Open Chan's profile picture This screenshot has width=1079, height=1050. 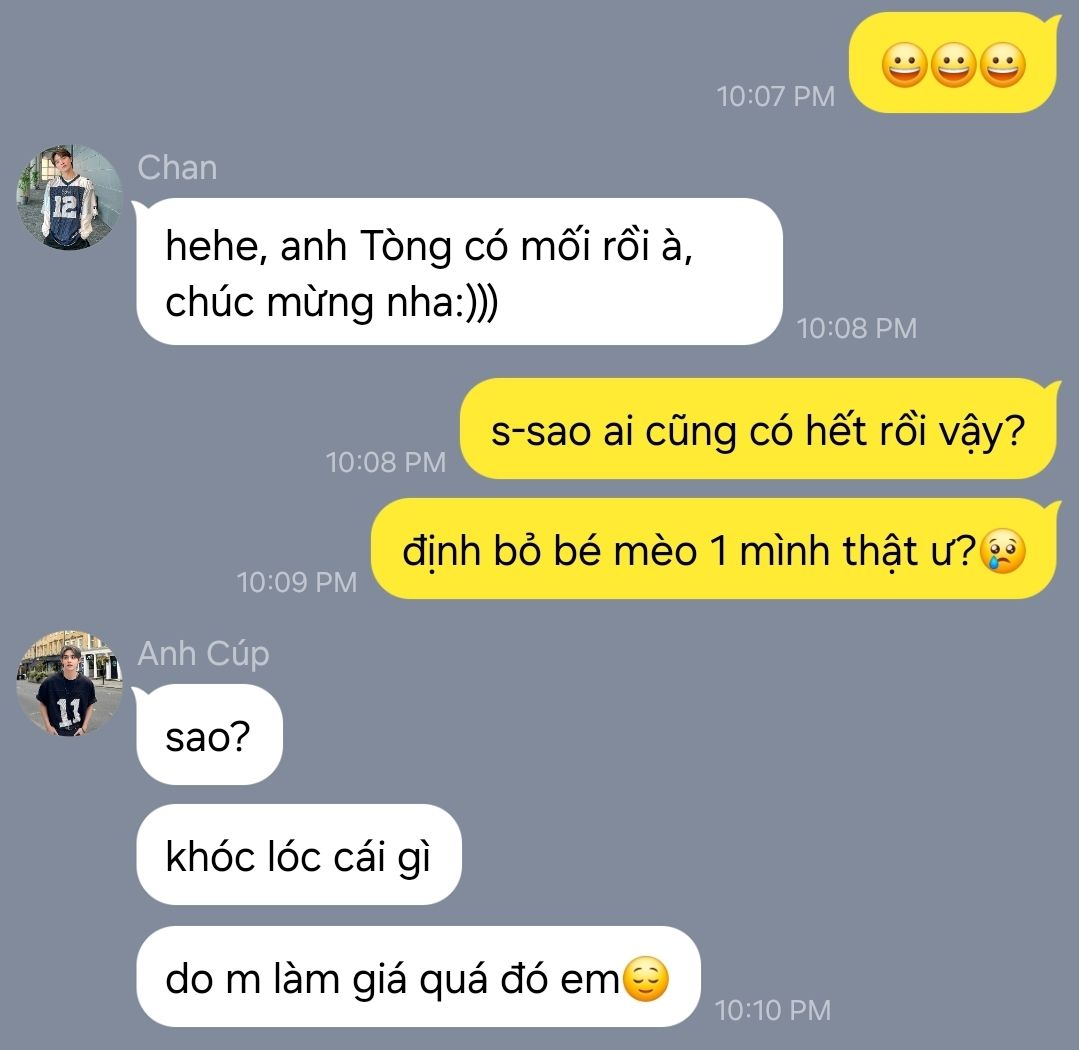[68, 197]
